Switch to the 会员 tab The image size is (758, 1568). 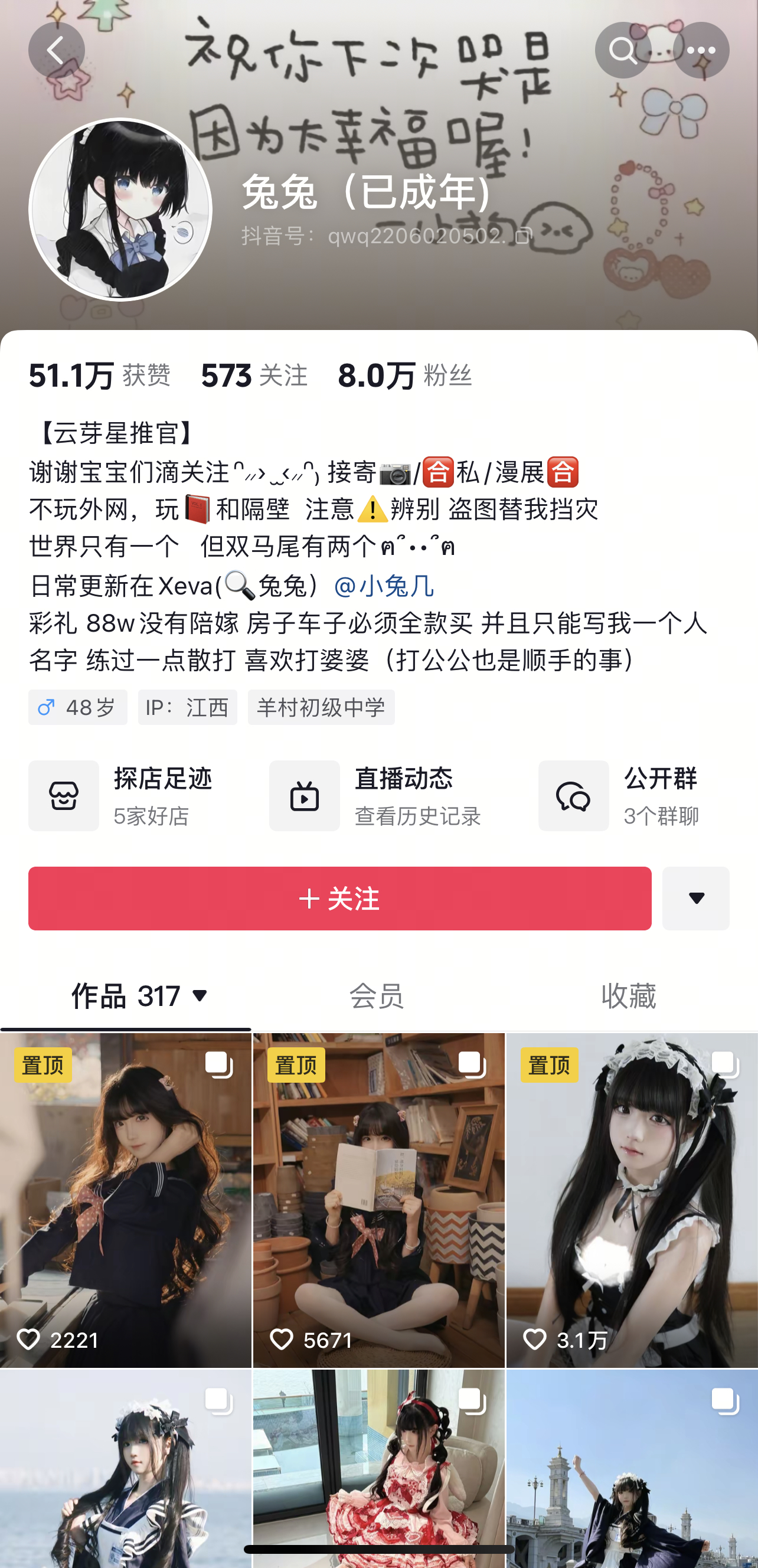tap(375, 996)
